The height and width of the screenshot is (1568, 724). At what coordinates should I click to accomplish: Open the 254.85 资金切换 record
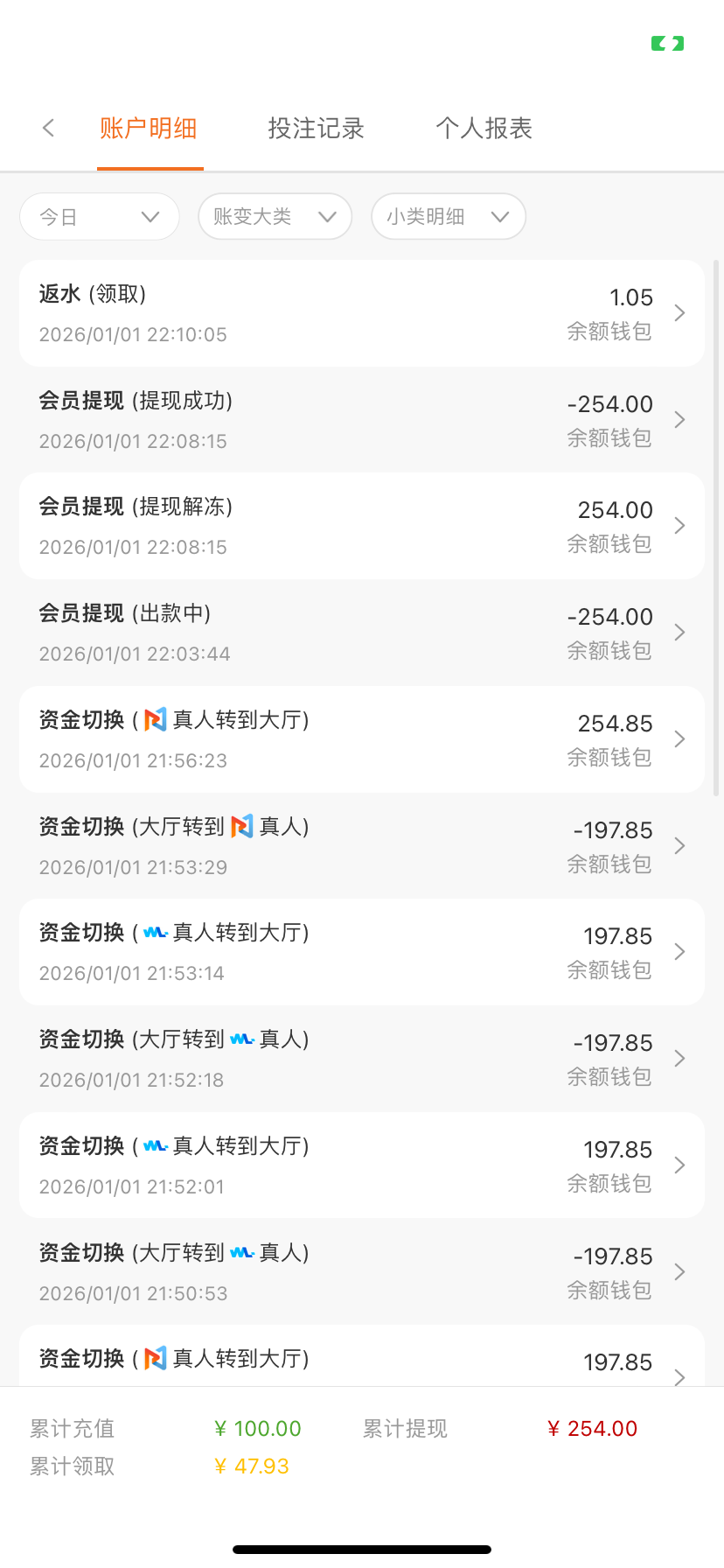[x=362, y=739]
